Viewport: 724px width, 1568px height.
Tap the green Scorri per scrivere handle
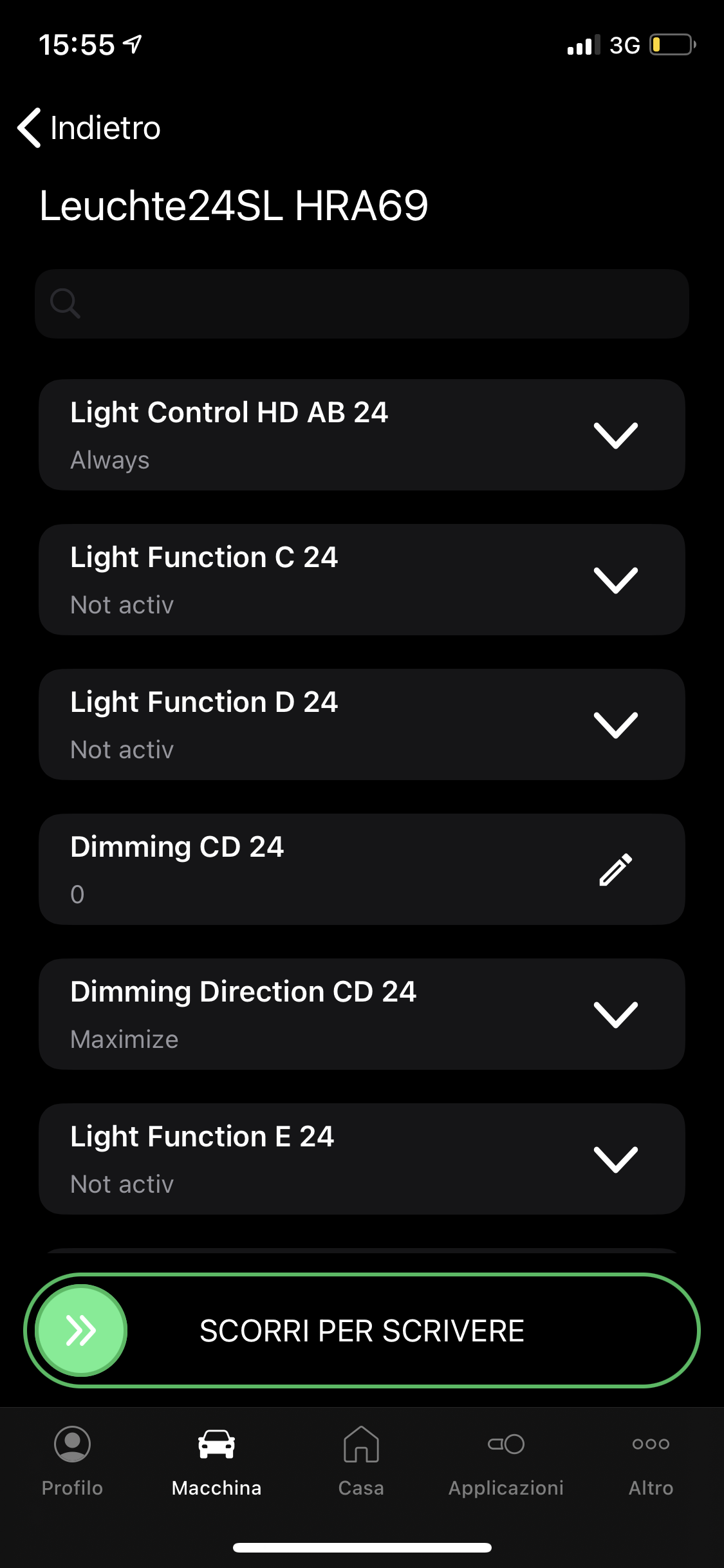coord(81,1330)
